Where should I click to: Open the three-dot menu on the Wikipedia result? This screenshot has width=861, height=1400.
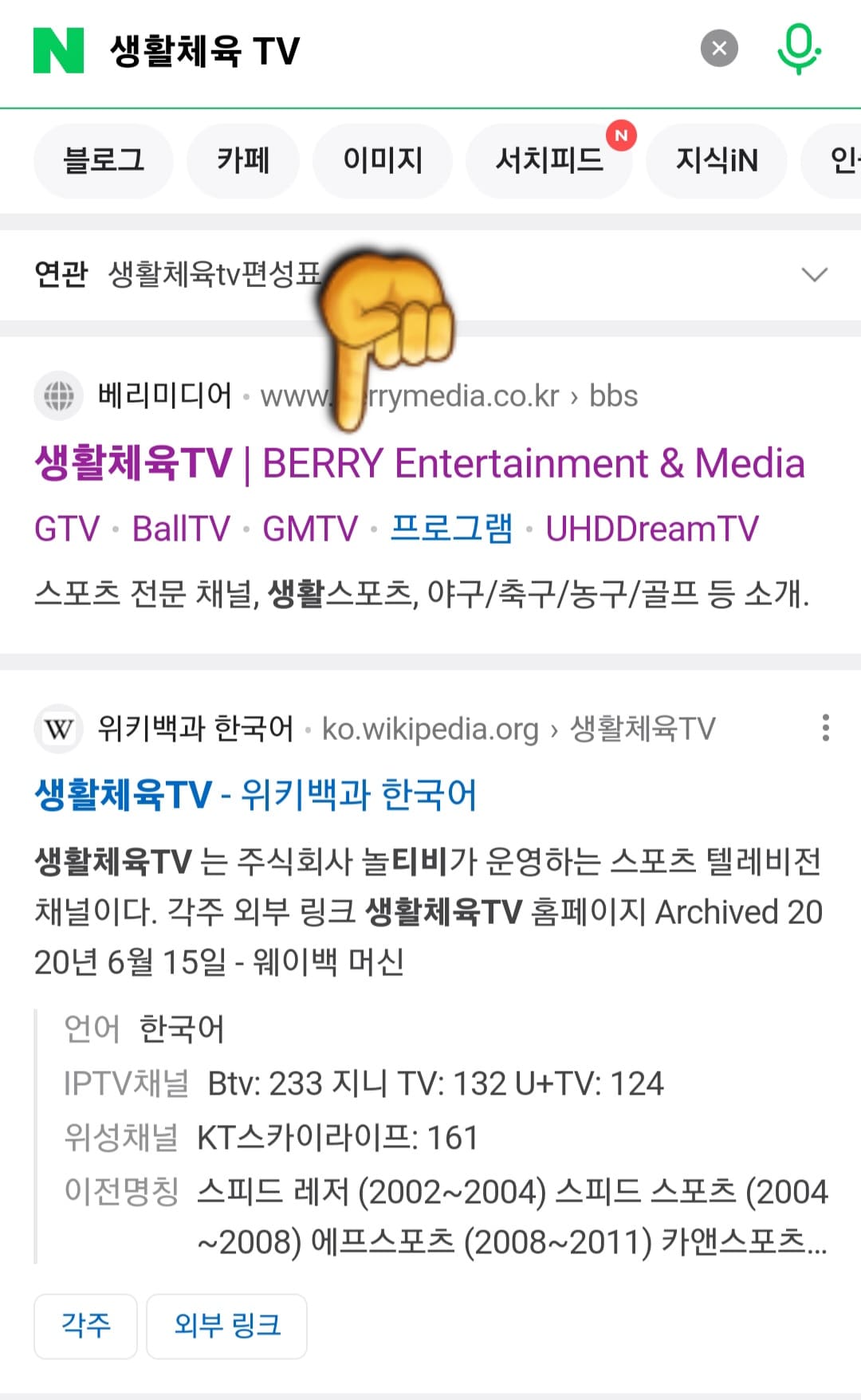pos(827,726)
